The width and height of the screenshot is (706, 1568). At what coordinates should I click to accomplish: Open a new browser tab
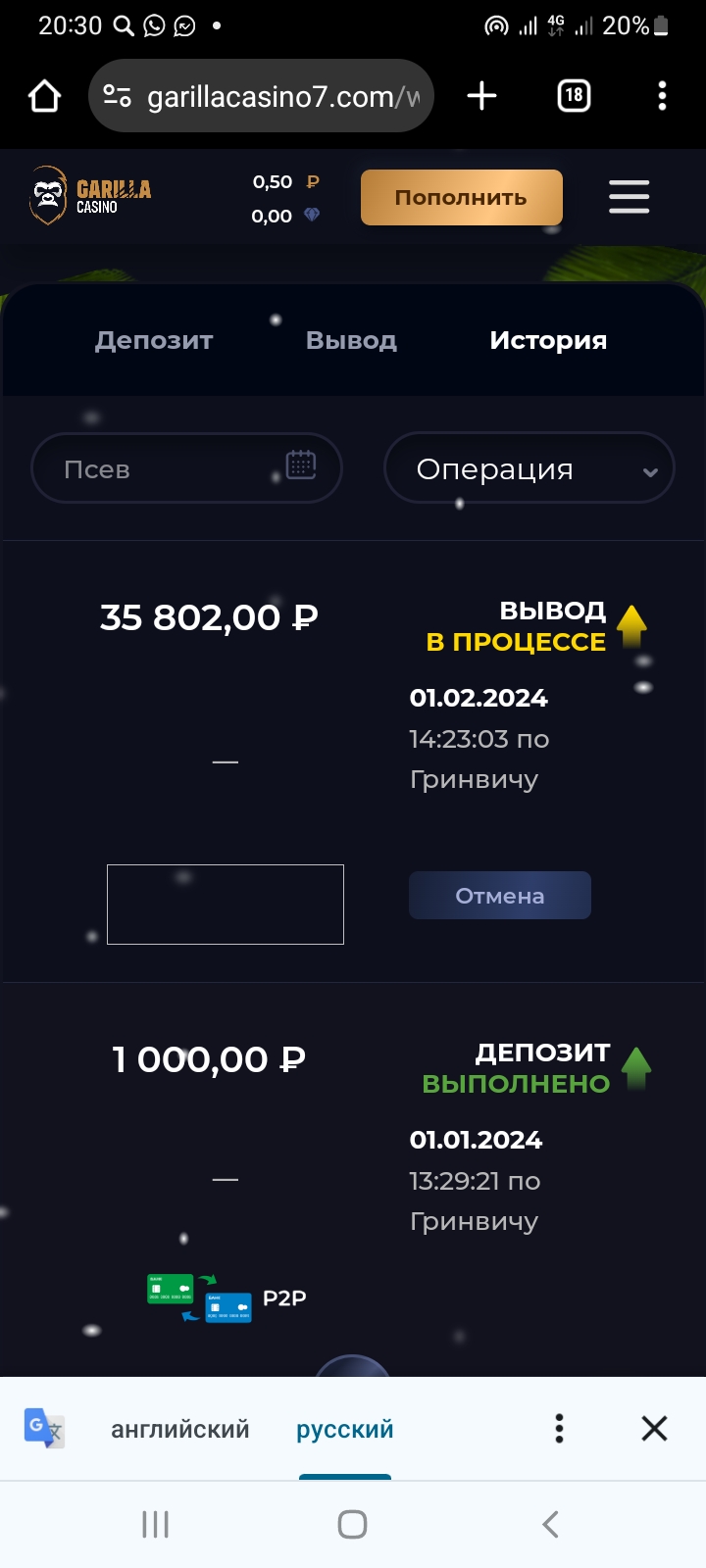(x=481, y=96)
